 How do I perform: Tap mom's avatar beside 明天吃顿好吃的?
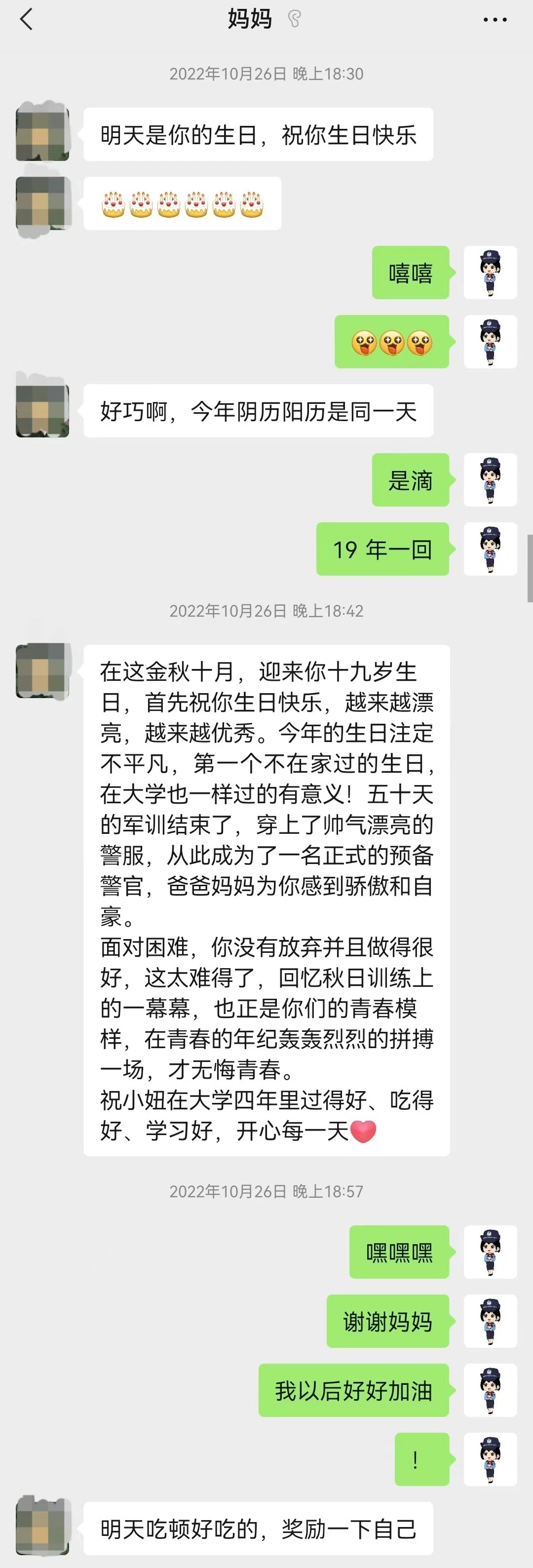tap(42, 1527)
